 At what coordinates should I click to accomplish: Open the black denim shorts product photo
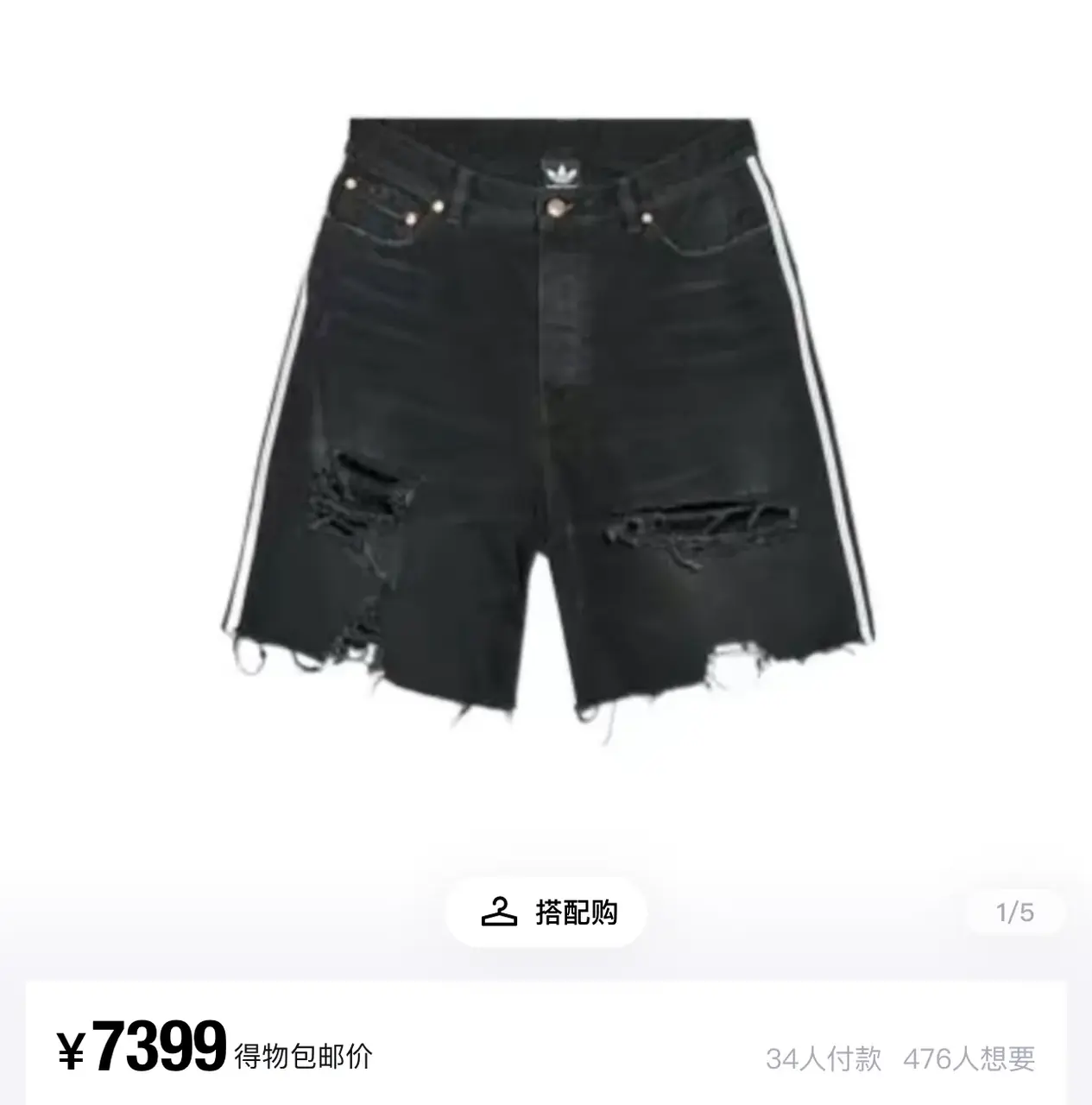(x=546, y=414)
